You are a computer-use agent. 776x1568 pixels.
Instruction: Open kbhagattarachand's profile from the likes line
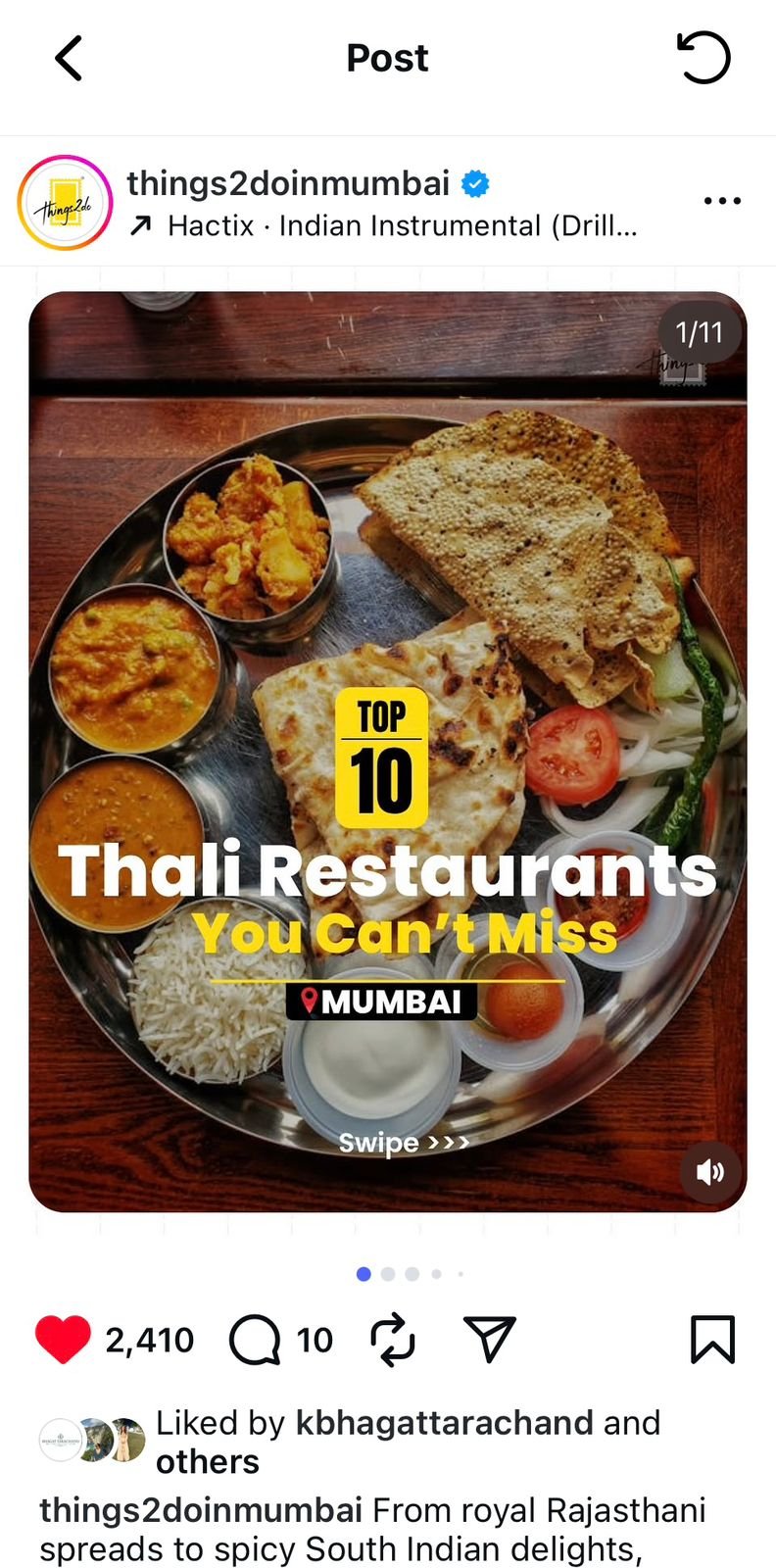tap(444, 1423)
